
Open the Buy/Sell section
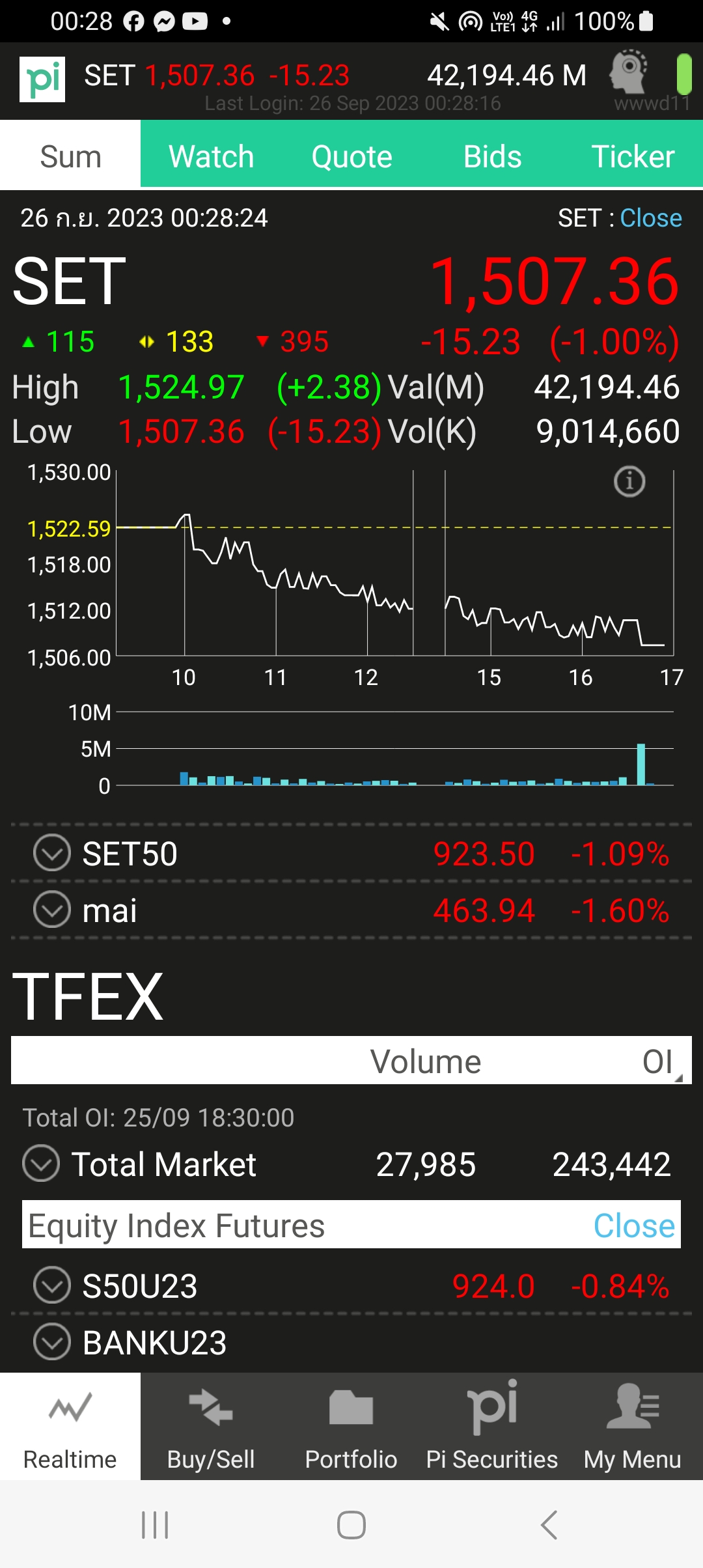[211, 1426]
